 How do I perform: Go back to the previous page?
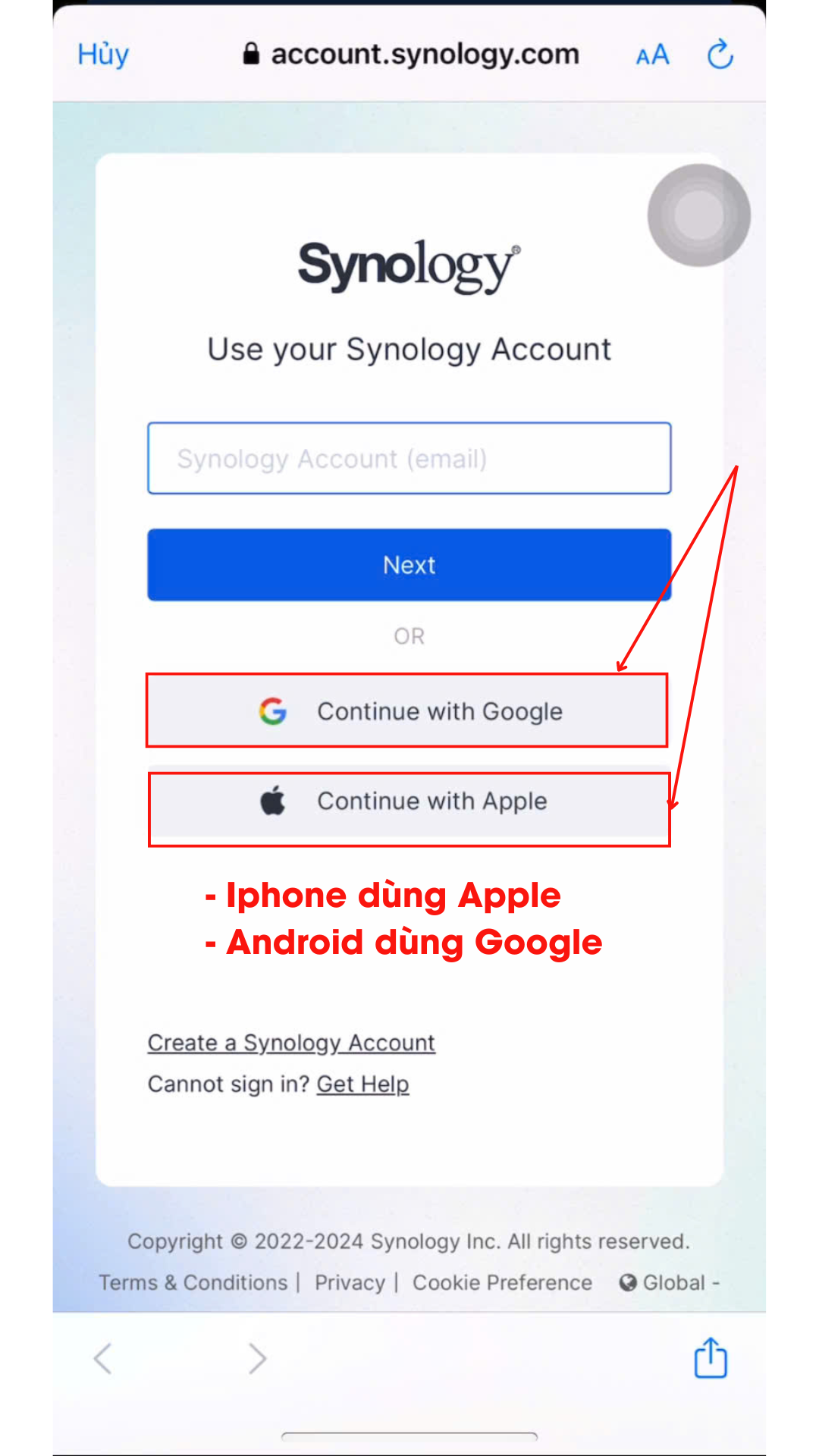click(x=103, y=1358)
